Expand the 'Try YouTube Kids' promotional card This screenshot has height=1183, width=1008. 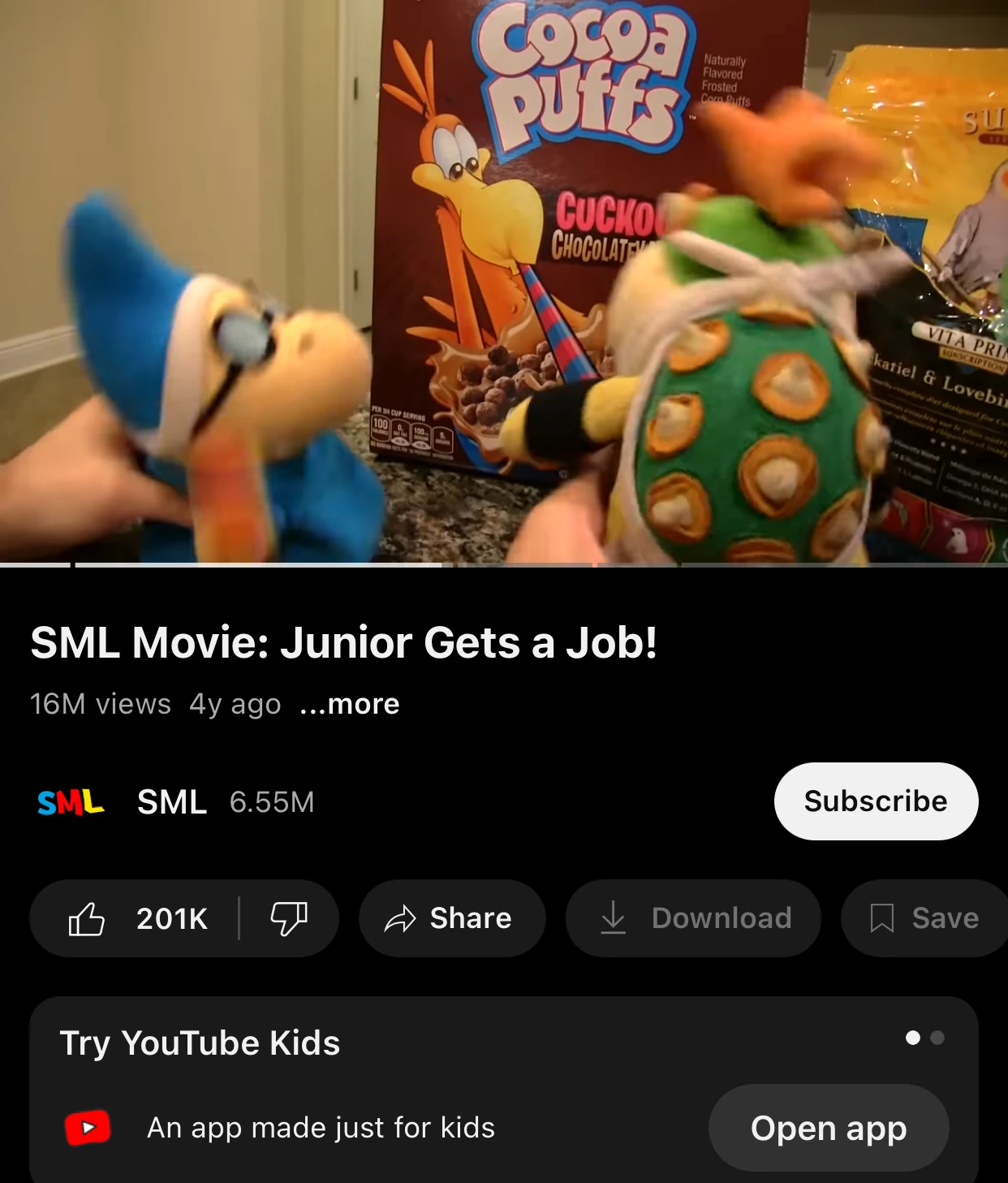pyautogui.click(x=200, y=1043)
